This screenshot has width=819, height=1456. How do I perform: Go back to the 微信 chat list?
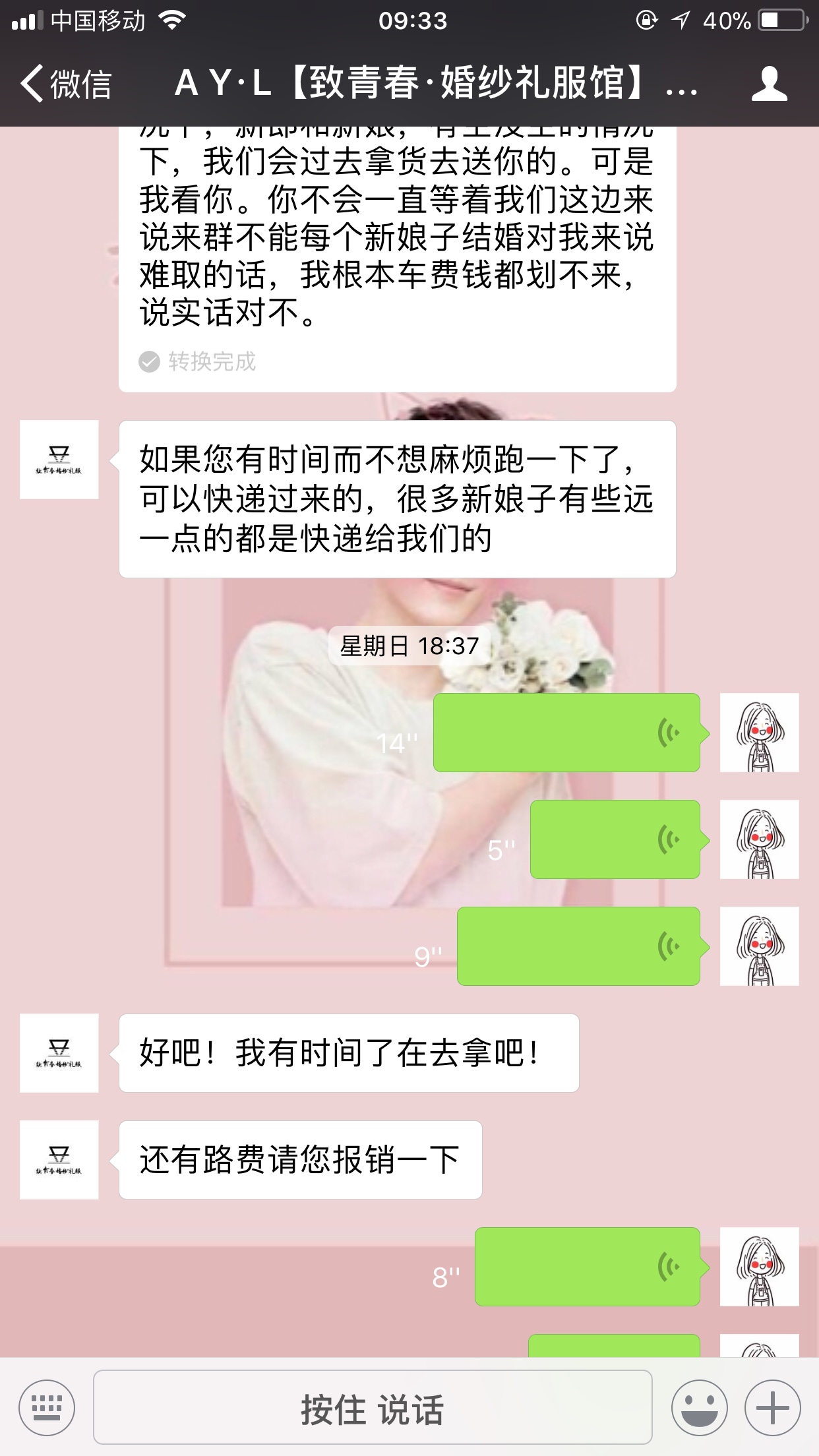[x=66, y=84]
